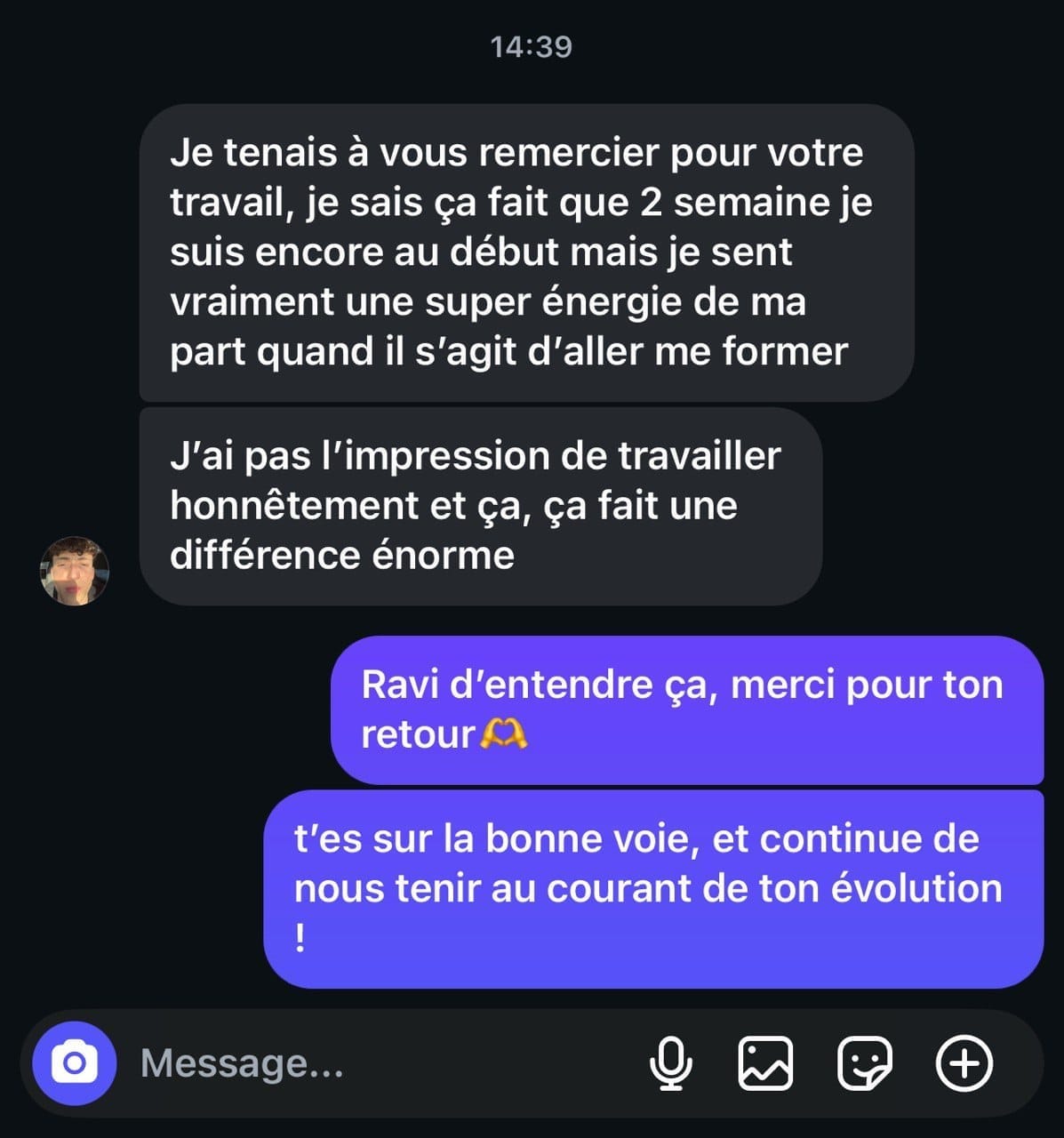The height and width of the screenshot is (1138, 1064).
Task: Open more options with the plus icon
Action: point(964,1063)
